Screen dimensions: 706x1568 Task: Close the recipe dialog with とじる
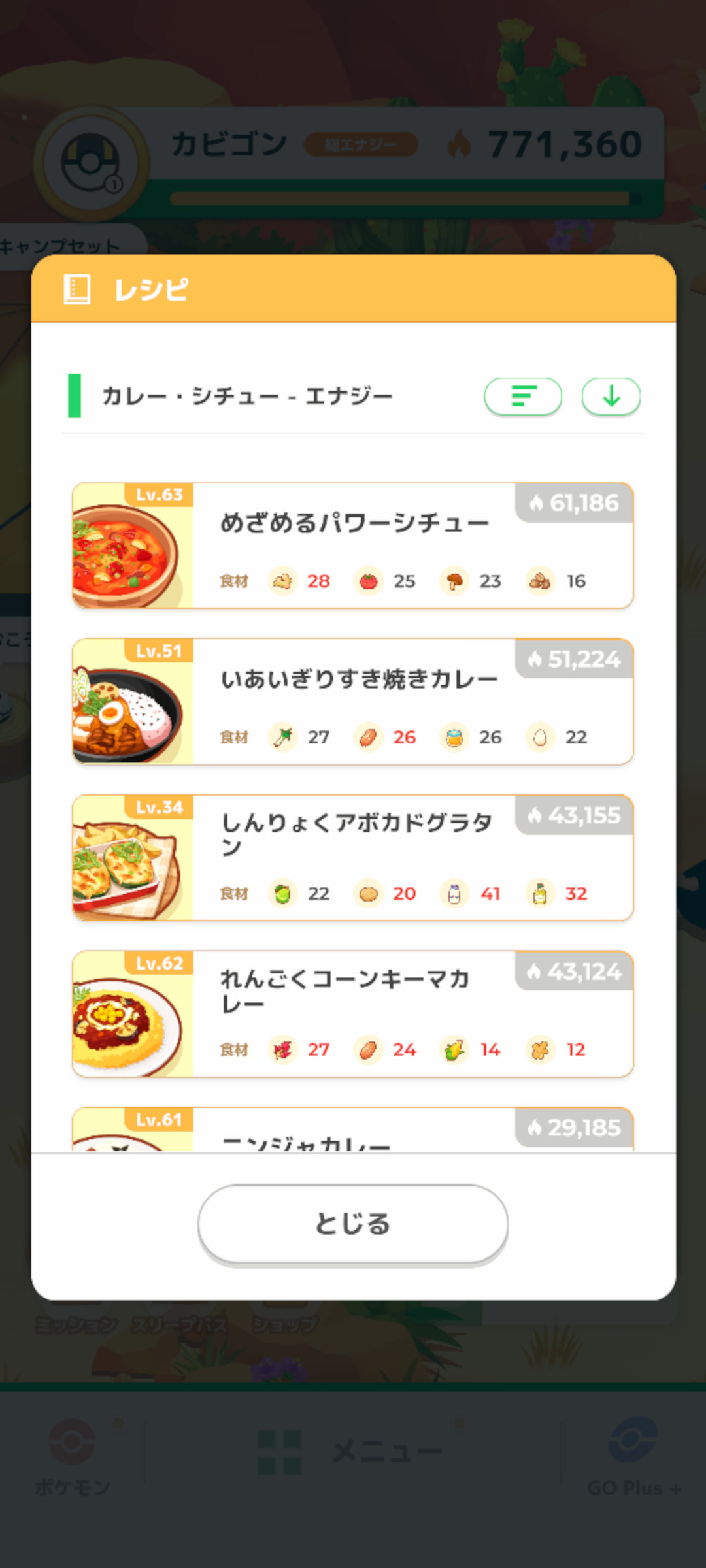[x=353, y=1224]
